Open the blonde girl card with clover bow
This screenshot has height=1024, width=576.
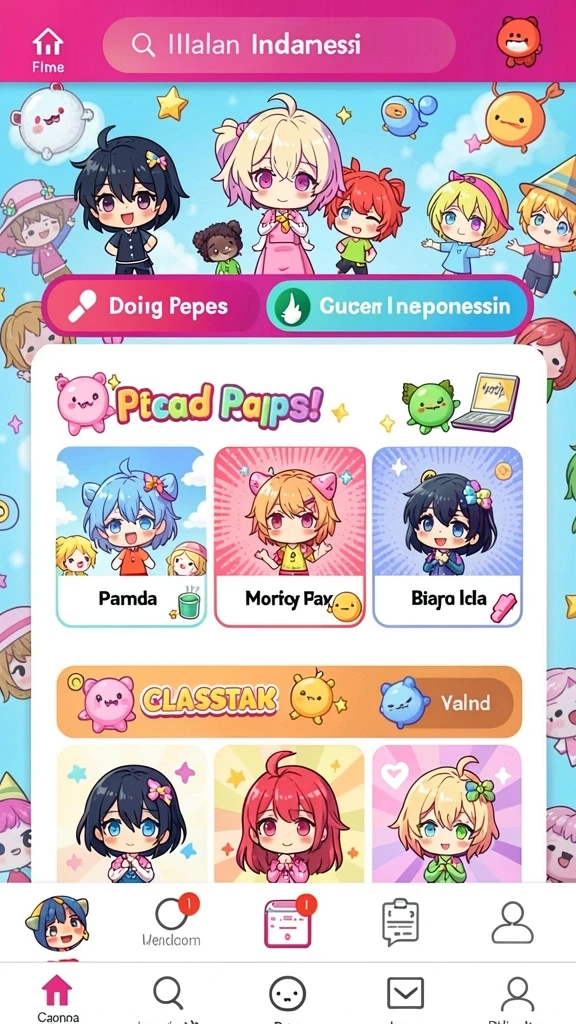pos(447,814)
